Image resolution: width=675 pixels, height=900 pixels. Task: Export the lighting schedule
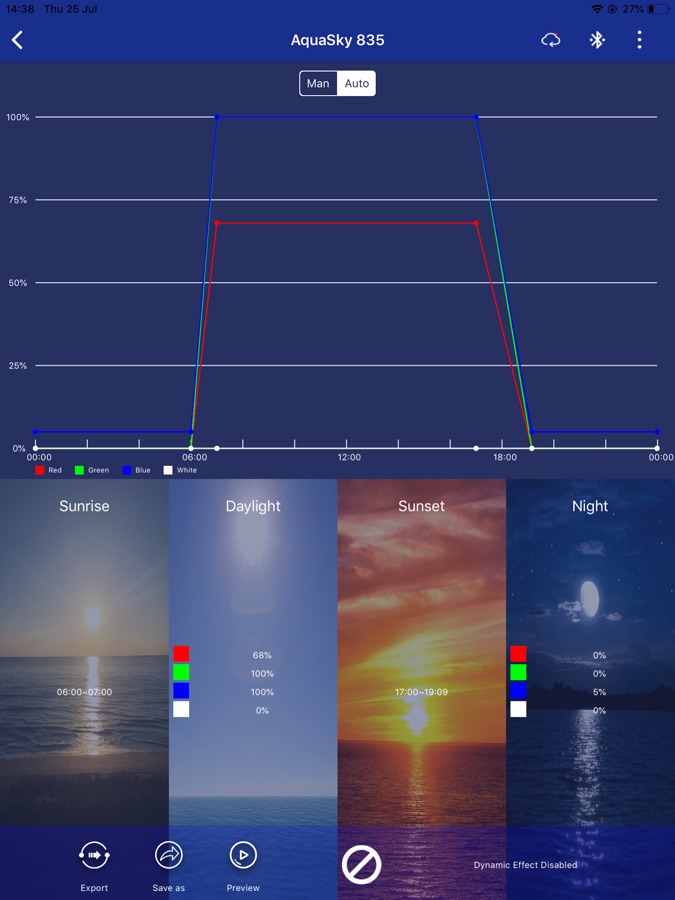coord(94,864)
